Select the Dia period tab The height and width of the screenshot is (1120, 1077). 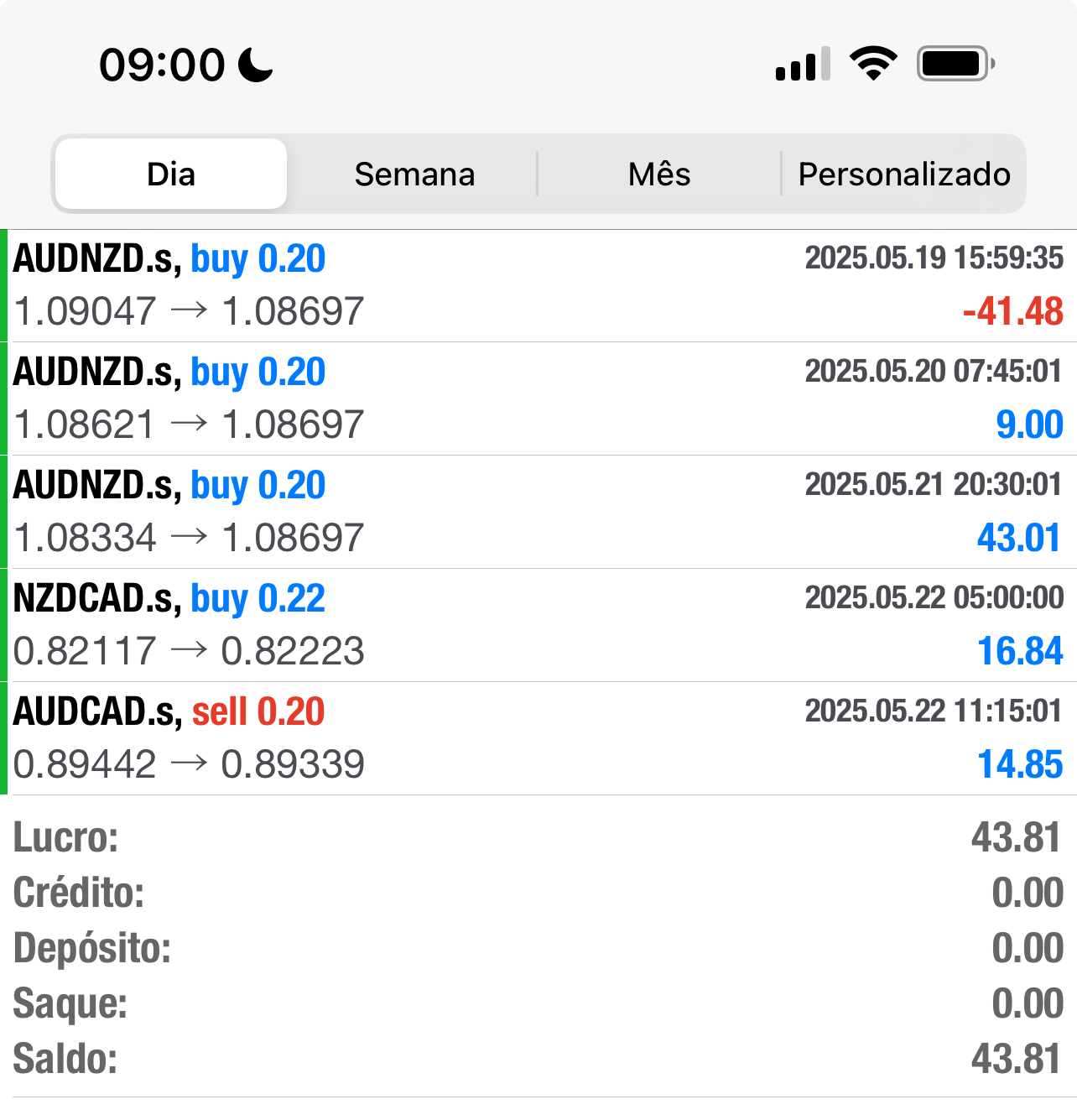point(171,175)
